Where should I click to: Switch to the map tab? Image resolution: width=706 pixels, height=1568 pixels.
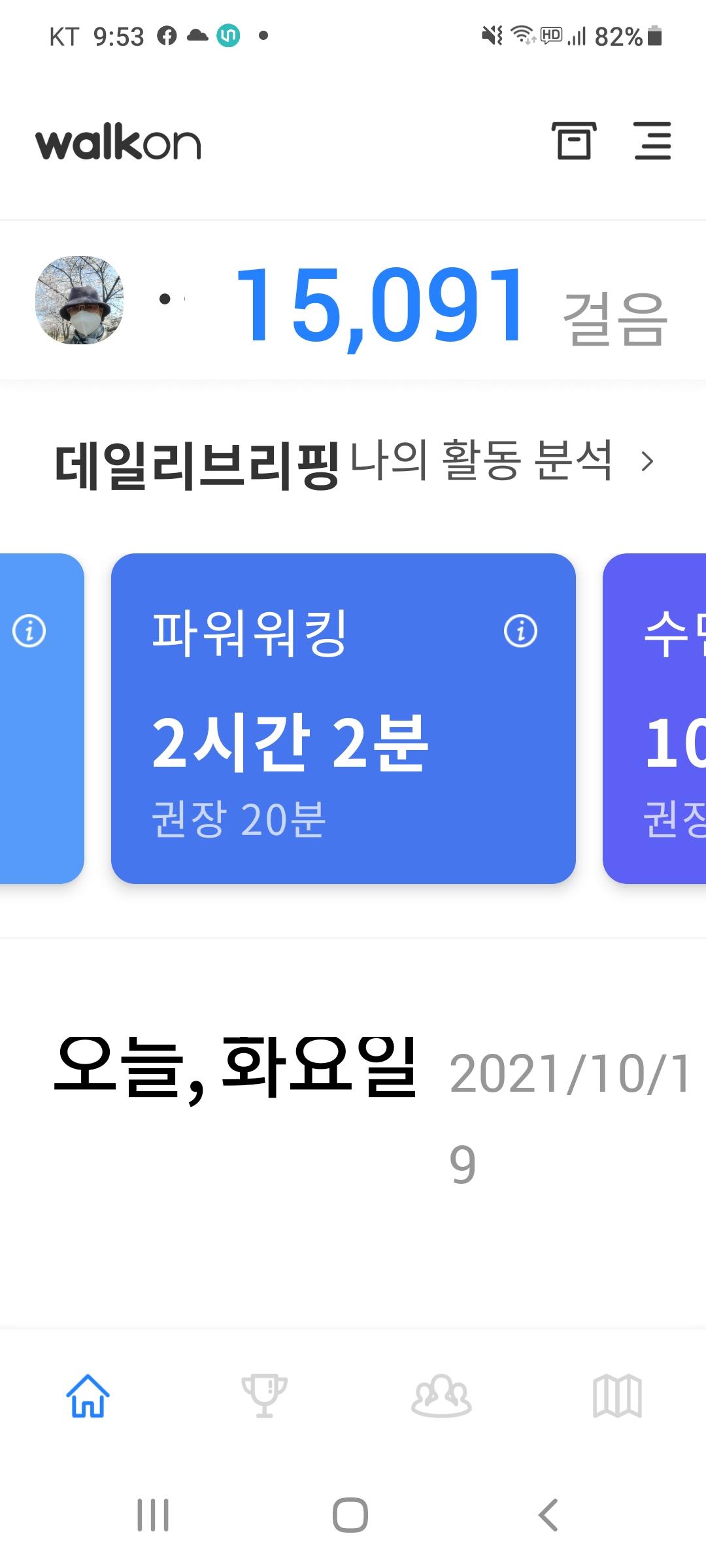coord(617,1396)
